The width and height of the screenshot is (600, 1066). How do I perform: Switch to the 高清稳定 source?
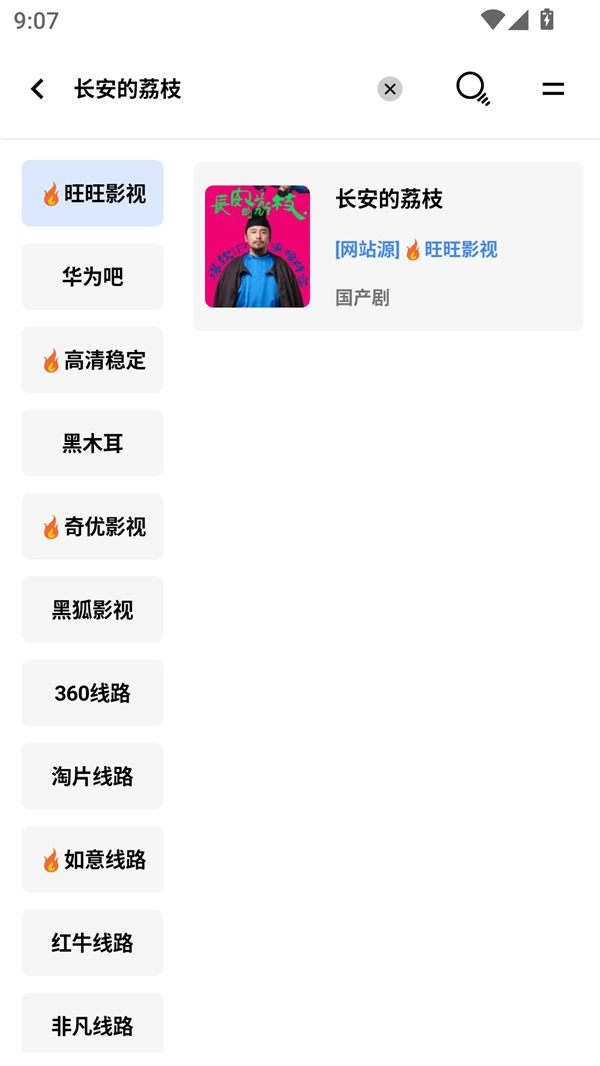pos(92,360)
